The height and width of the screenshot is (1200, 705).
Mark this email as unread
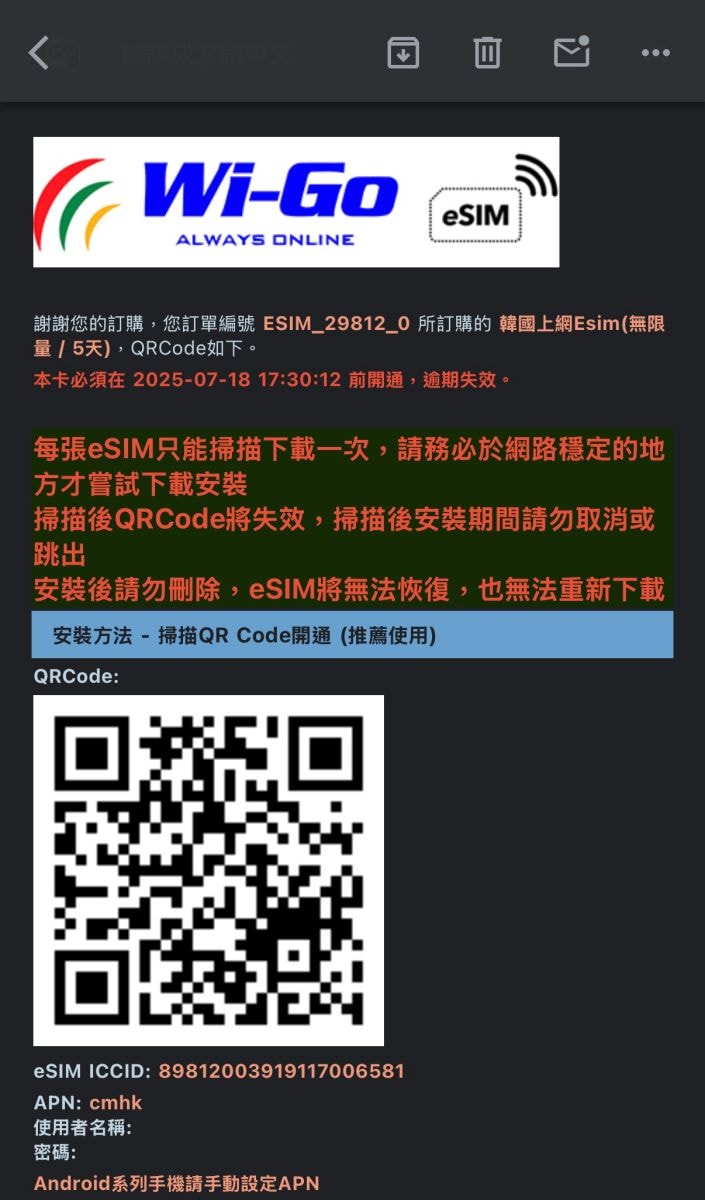(x=572, y=52)
